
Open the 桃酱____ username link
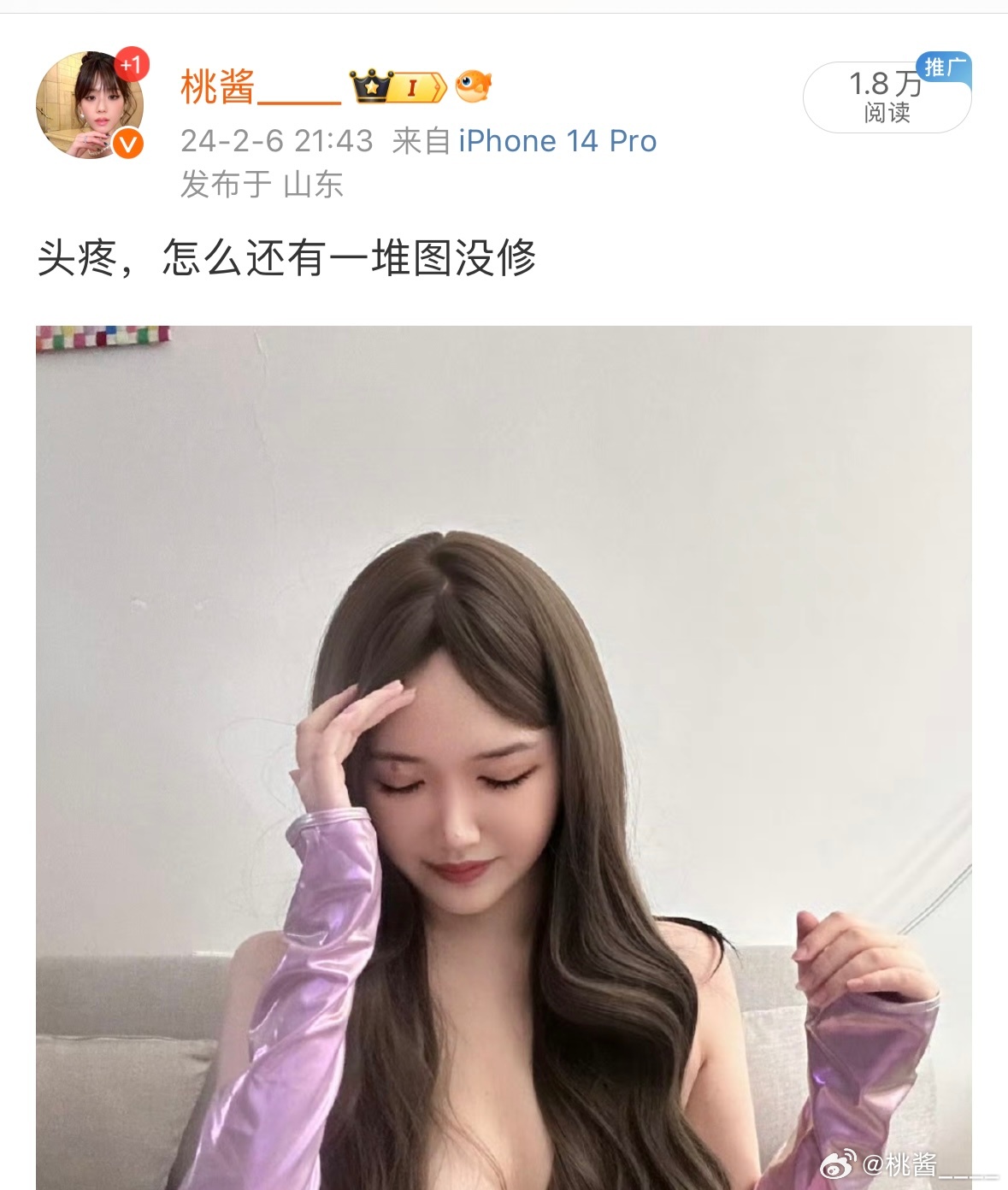[x=260, y=87]
